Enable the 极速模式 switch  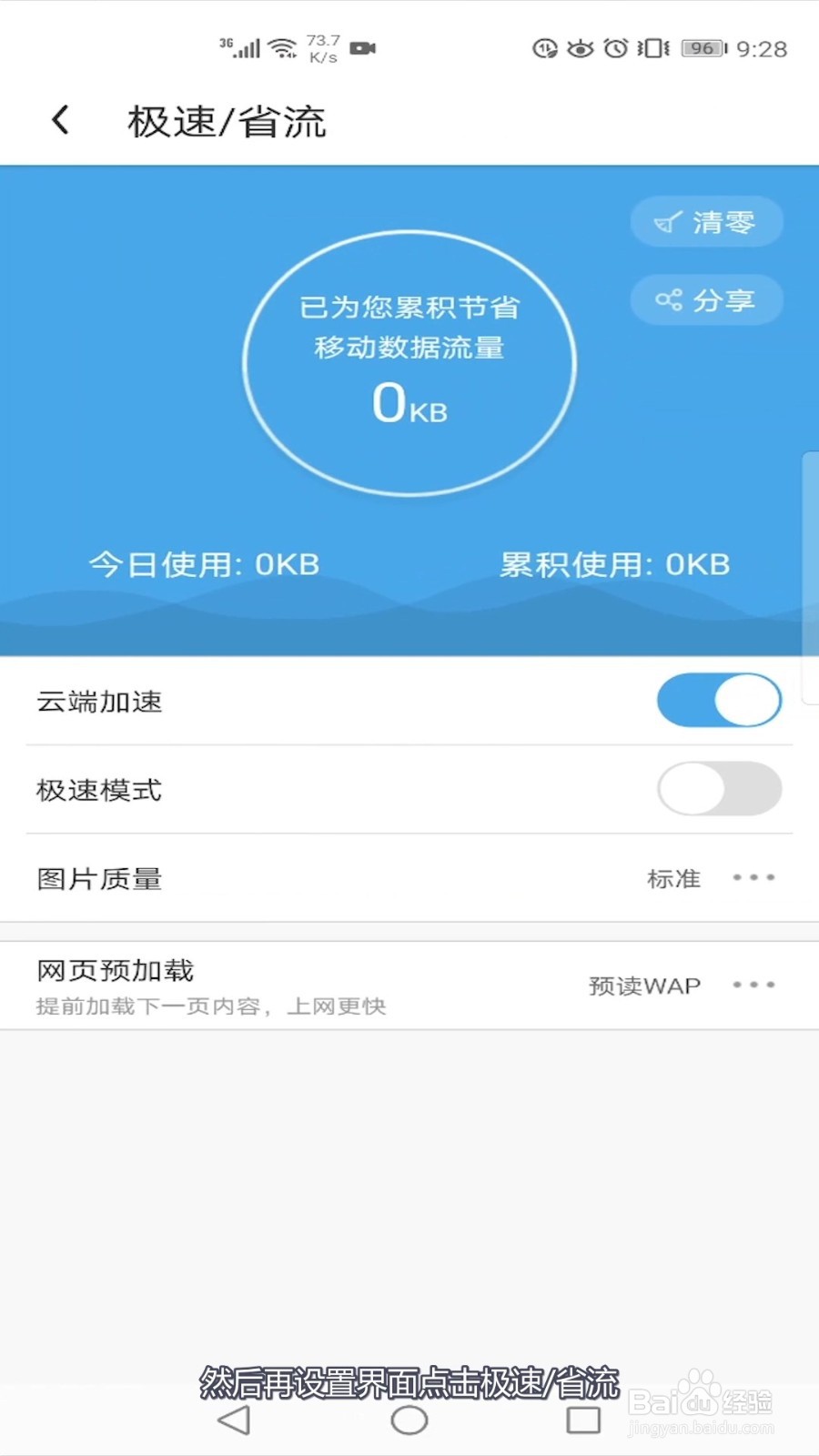point(719,788)
